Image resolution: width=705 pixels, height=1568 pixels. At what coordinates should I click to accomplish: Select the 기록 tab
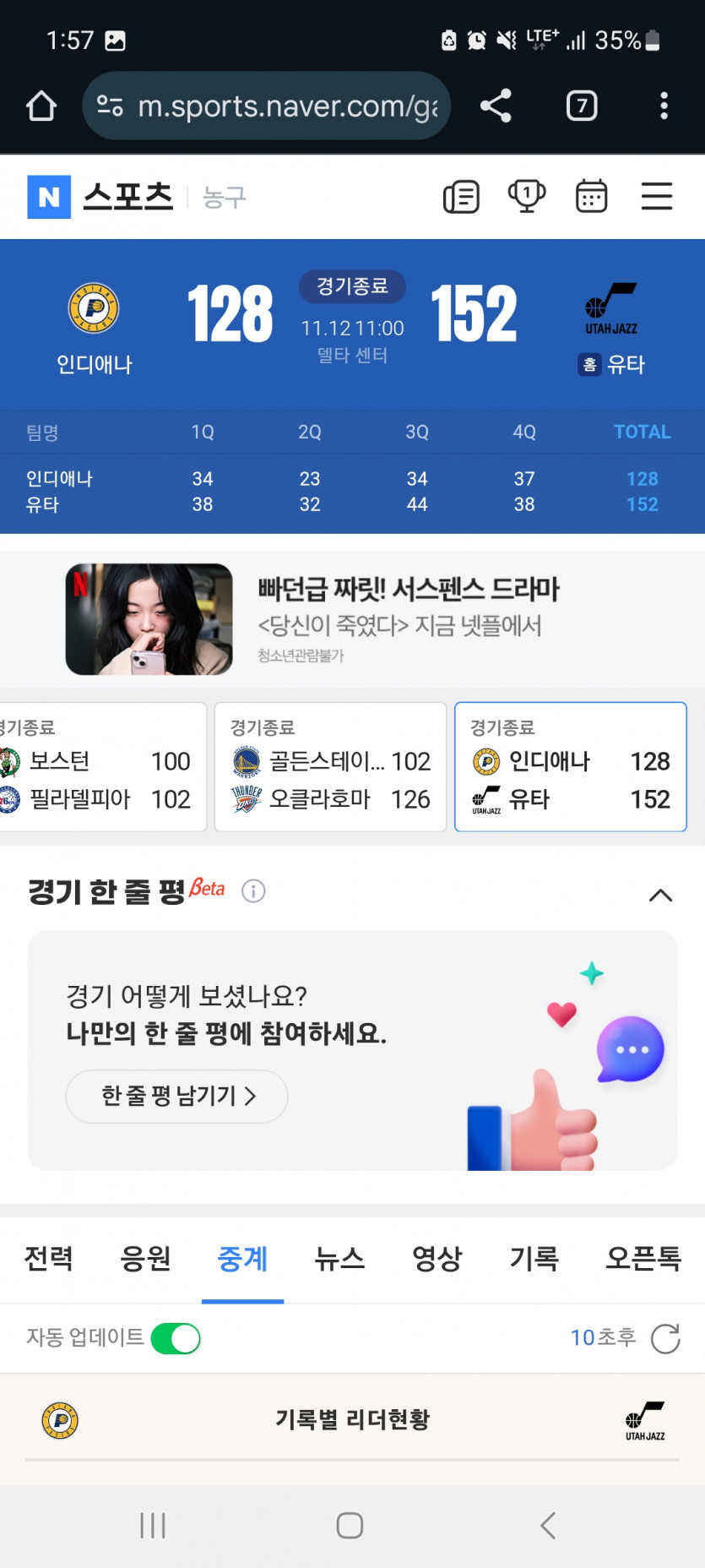[534, 1259]
